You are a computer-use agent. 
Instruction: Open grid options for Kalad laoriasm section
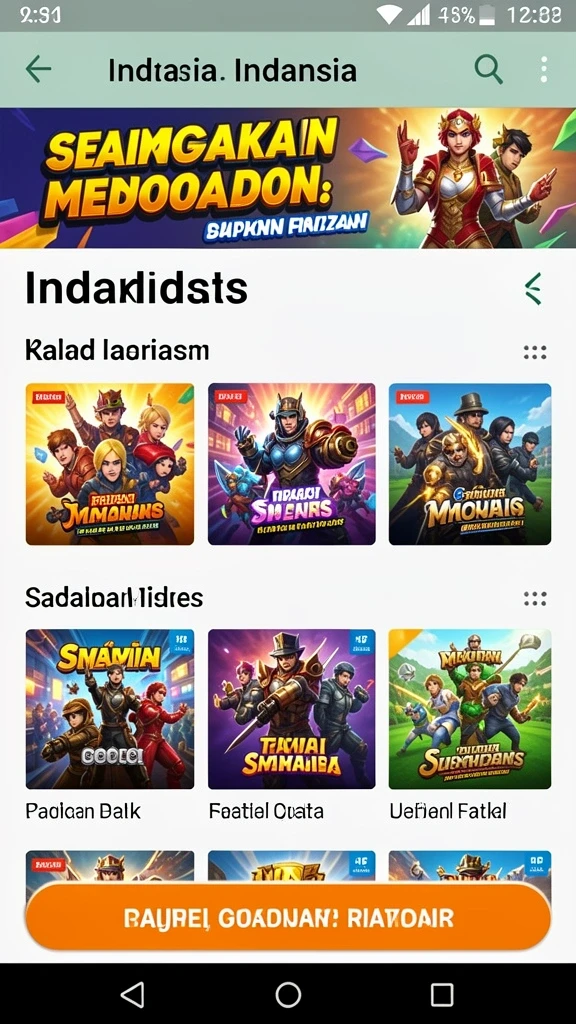535,353
